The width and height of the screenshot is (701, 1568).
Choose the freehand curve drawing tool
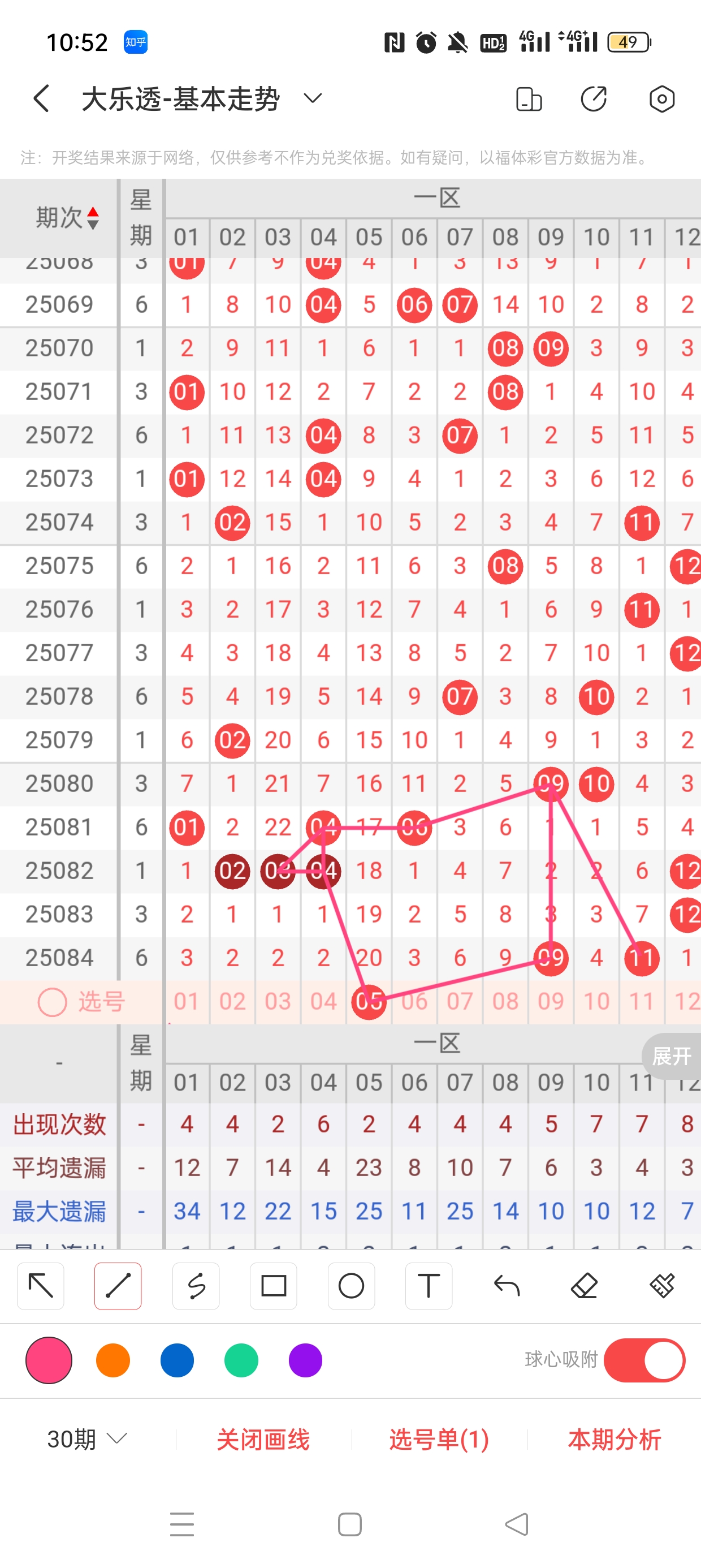click(x=196, y=1286)
